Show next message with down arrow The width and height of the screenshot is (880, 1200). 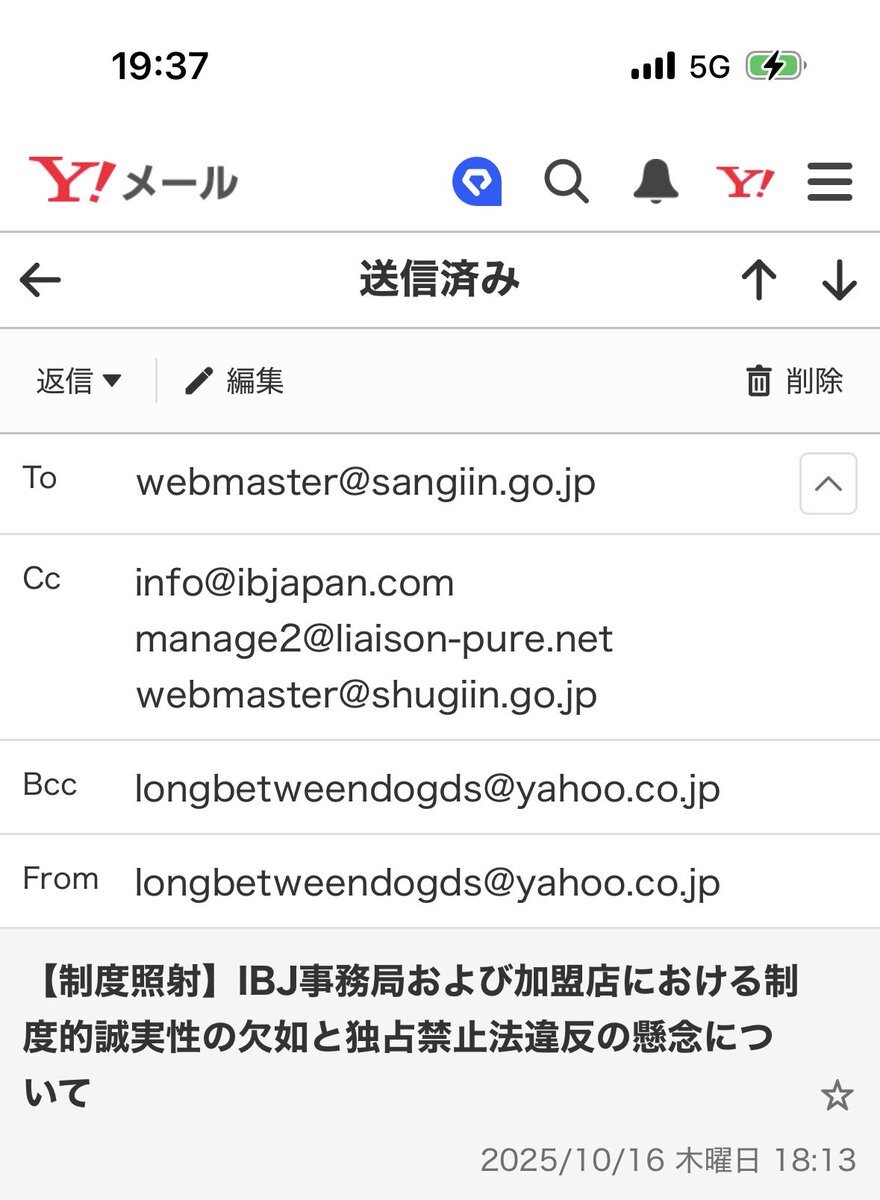tap(839, 281)
